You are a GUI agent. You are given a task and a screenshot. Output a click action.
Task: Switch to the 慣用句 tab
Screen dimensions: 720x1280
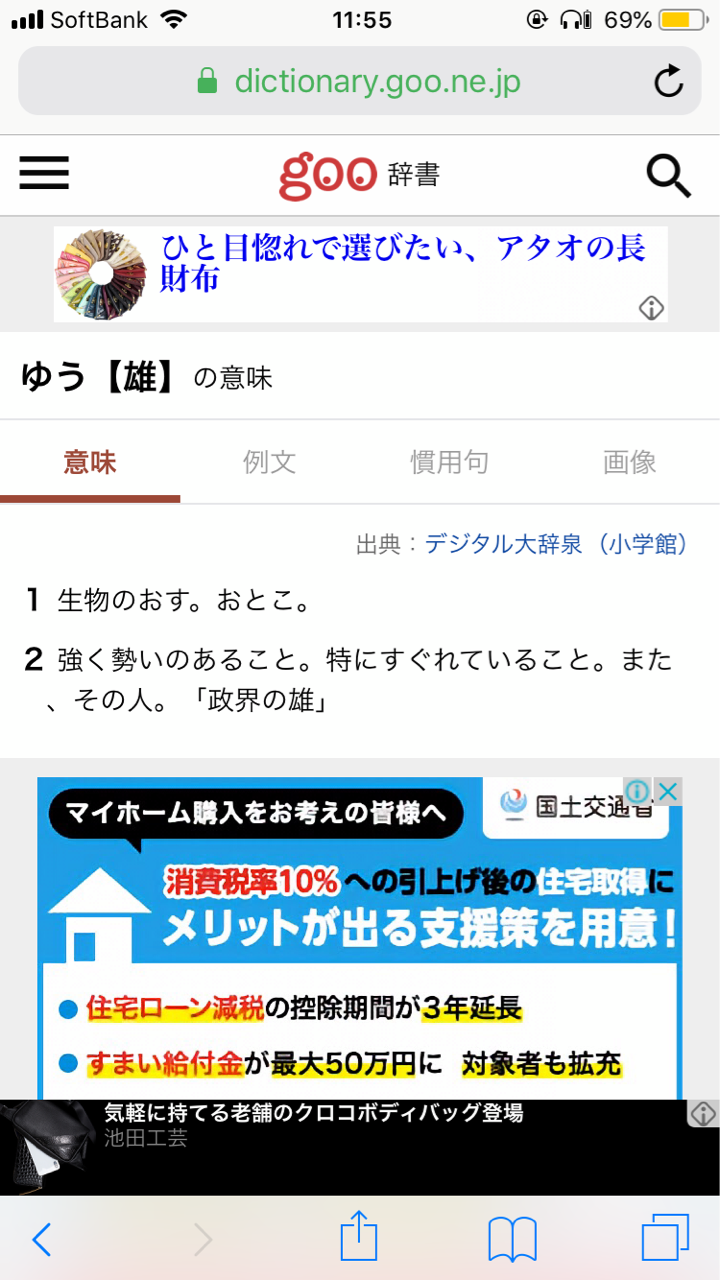pyautogui.click(x=449, y=462)
